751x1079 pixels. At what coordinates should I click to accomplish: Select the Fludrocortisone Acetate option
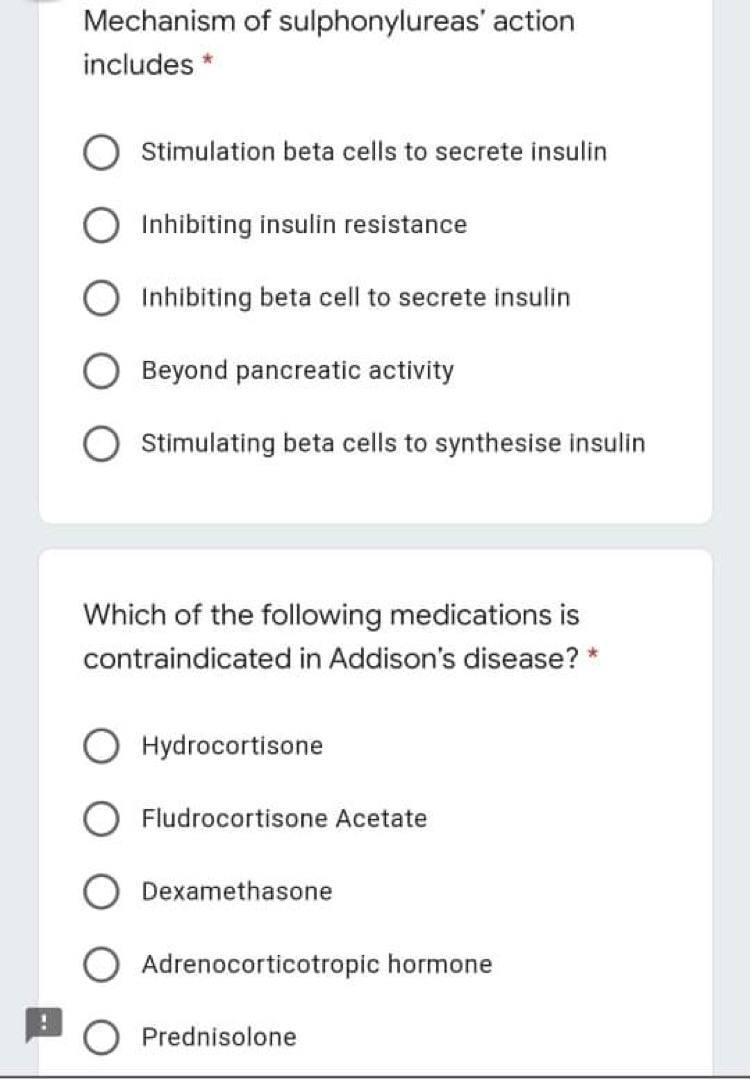point(102,820)
